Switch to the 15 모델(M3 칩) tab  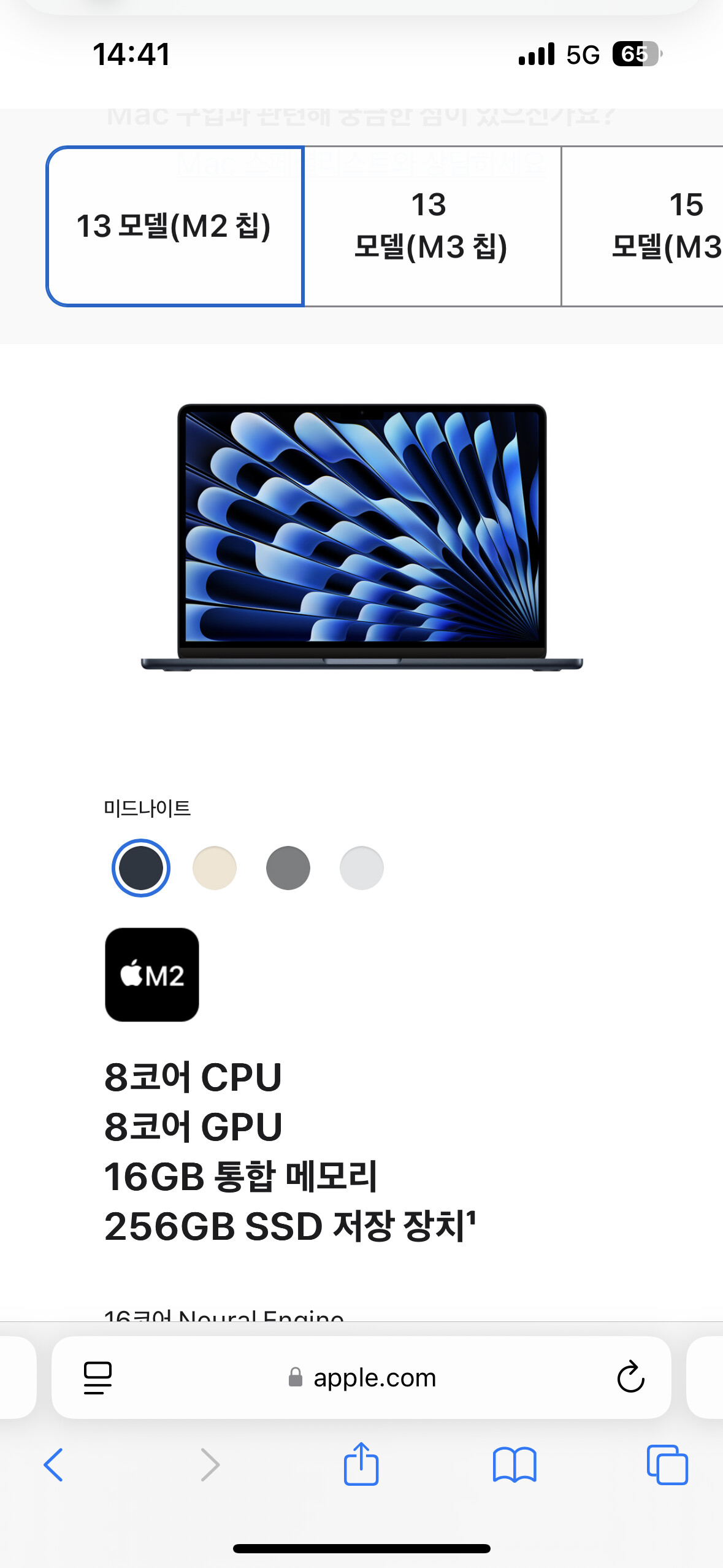pos(642,226)
